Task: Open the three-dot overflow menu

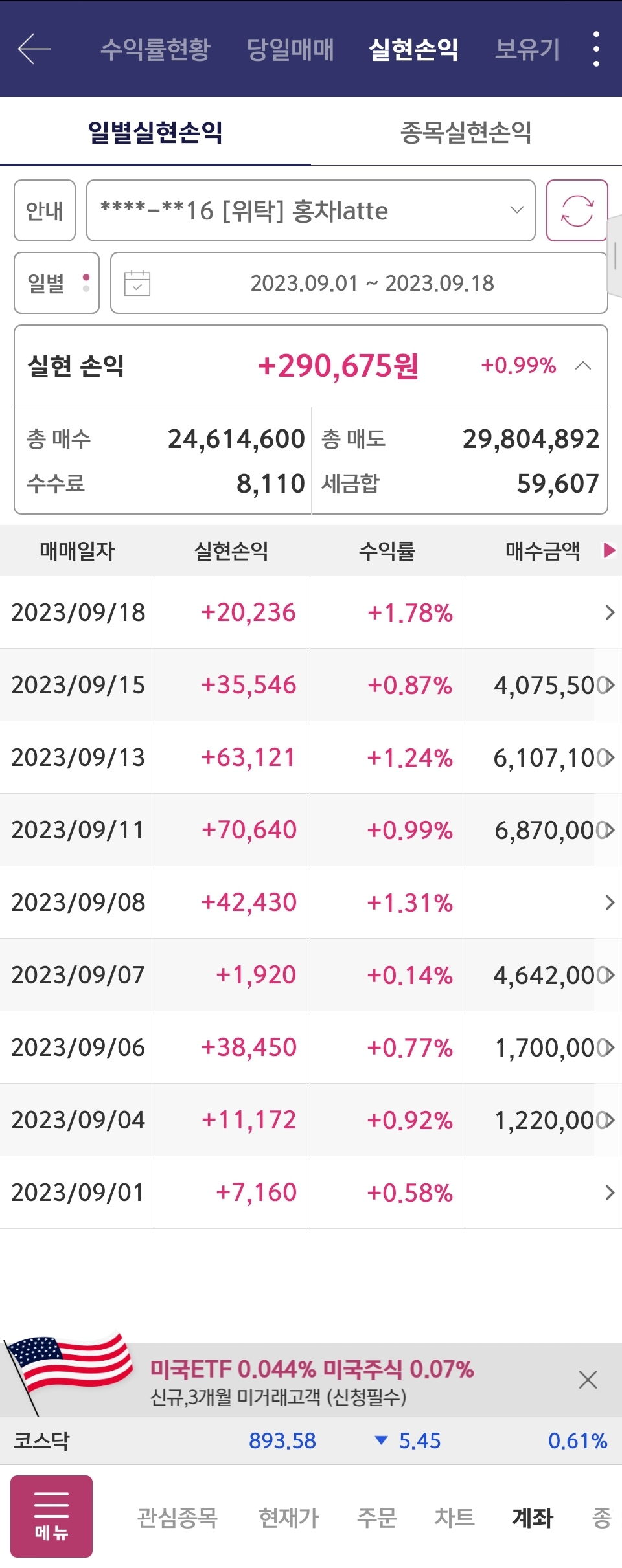Action: [596, 49]
